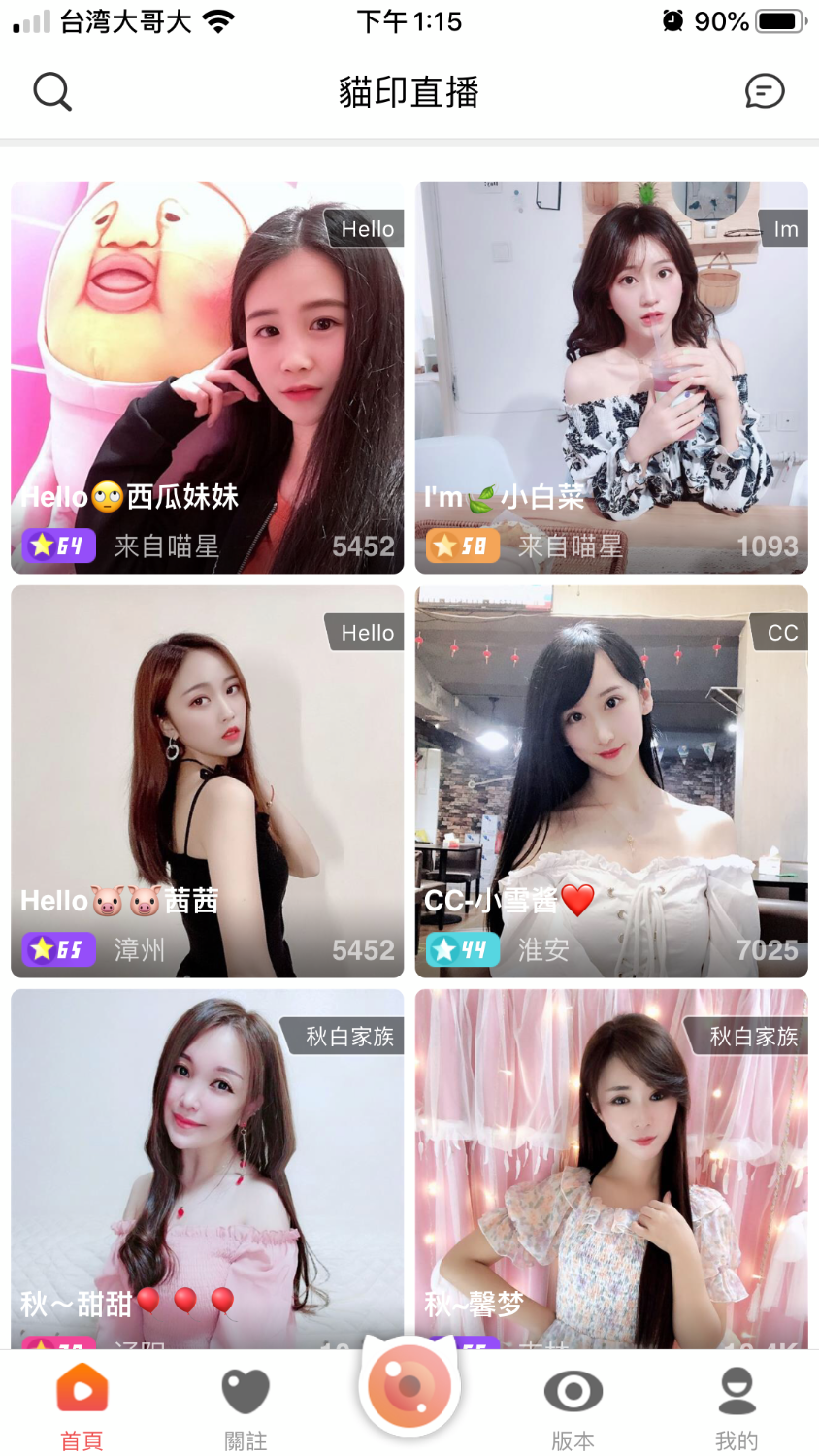This screenshot has height=1456, width=819.
Task: Go to the 關註 tab
Action: point(246,1406)
